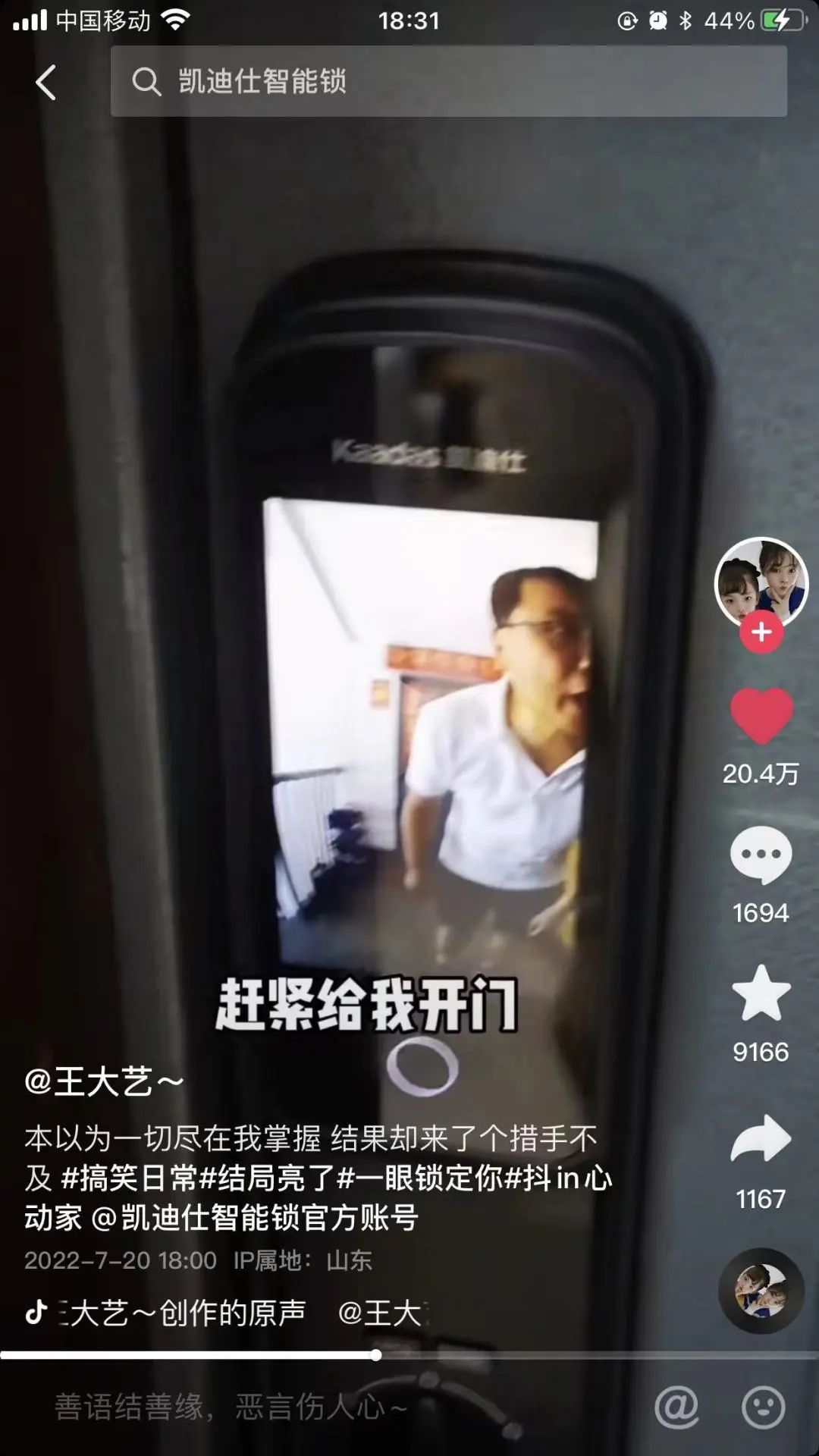This screenshot has width=819, height=1456.
Task: Open the #一眼锁定你 hashtag
Action: (421, 1178)
